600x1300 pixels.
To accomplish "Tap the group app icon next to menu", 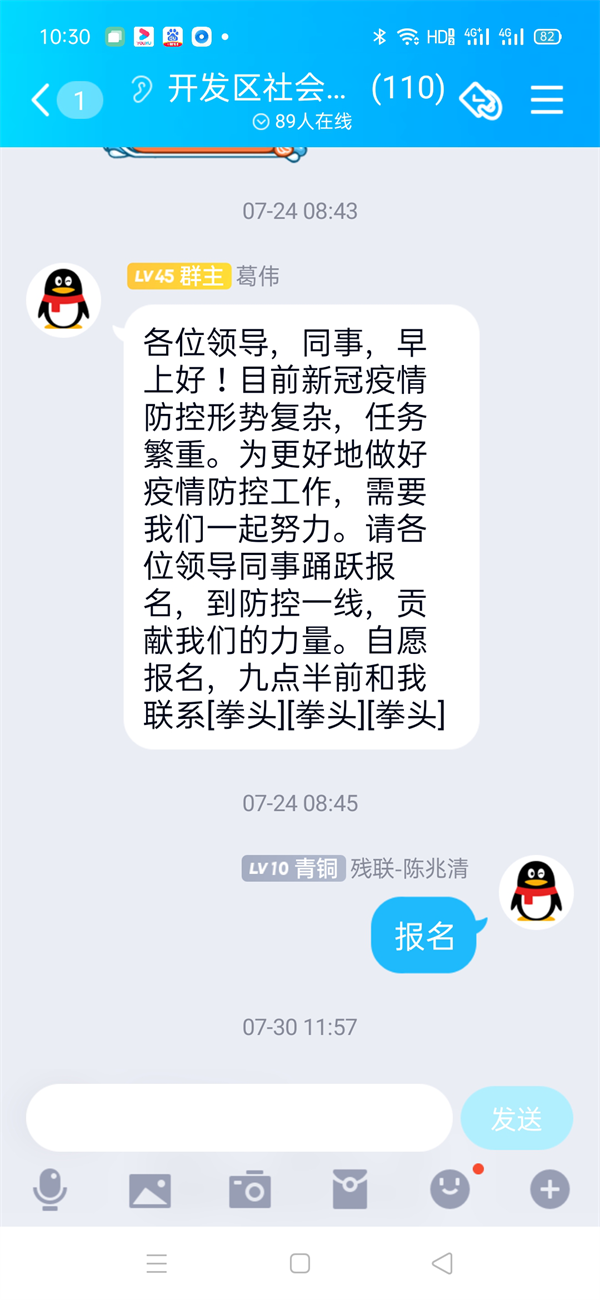I will 480,100.
